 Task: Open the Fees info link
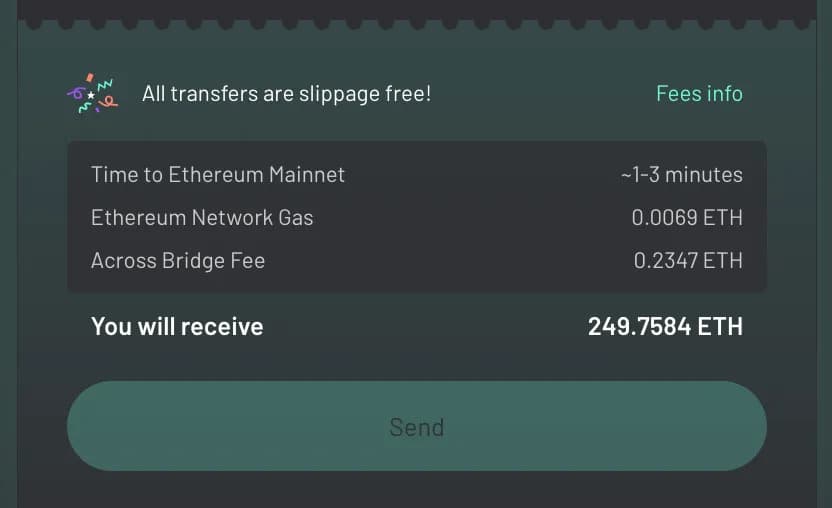coord(699,94)
